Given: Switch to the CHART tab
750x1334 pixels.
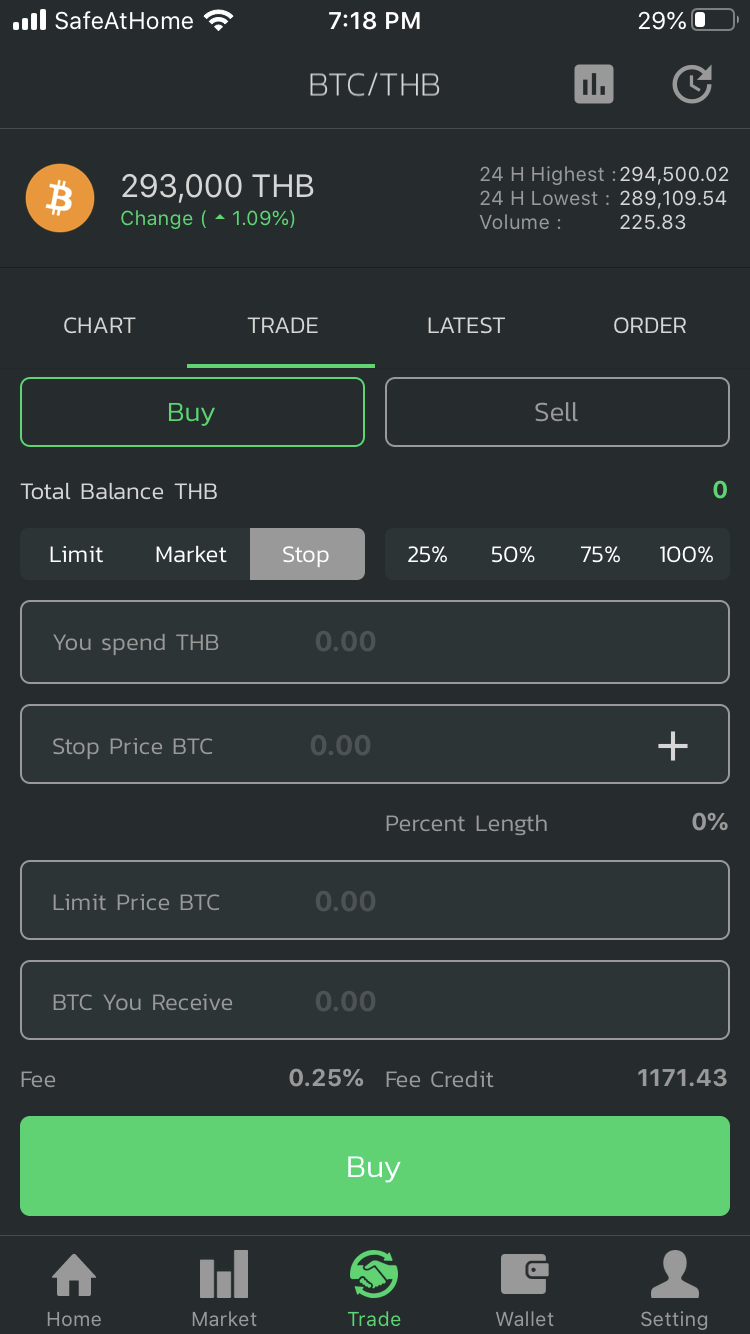Looking at the screenshot, I should tap(99, 326).
